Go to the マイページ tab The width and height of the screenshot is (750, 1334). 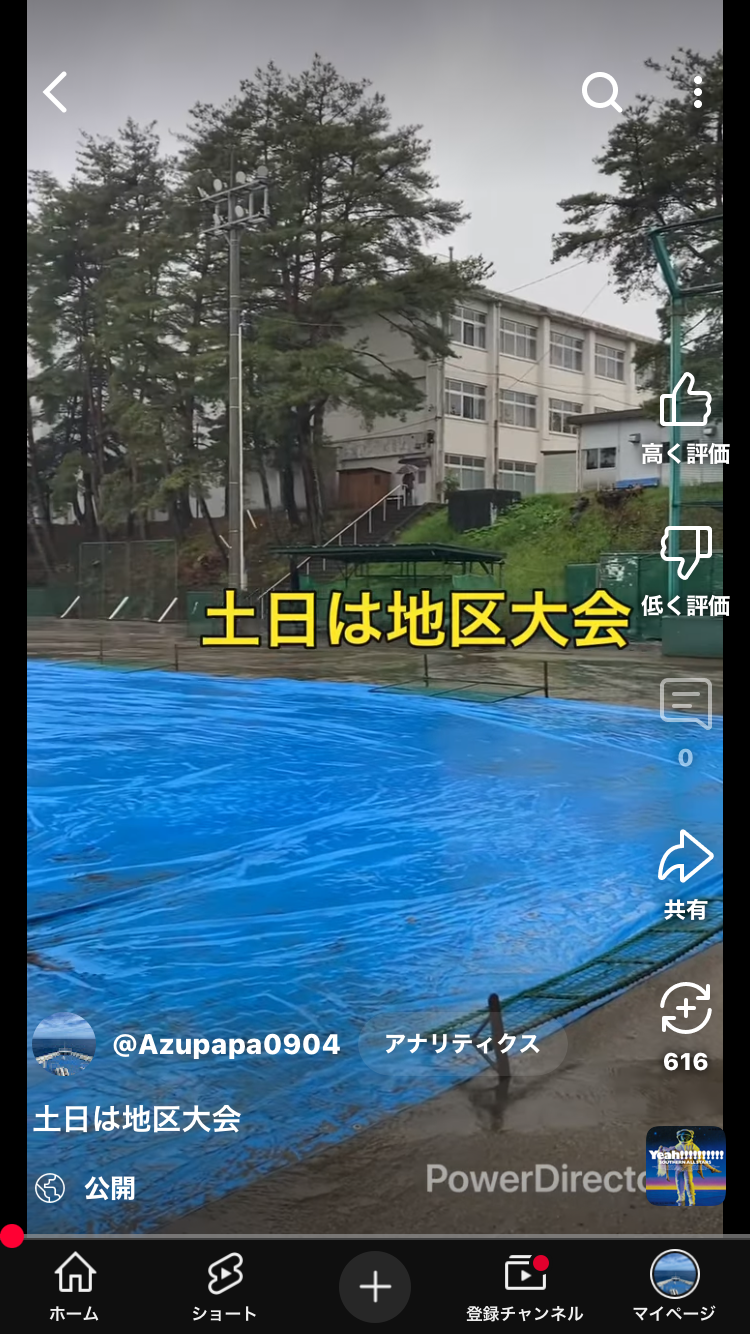(x=674, y=1287)
